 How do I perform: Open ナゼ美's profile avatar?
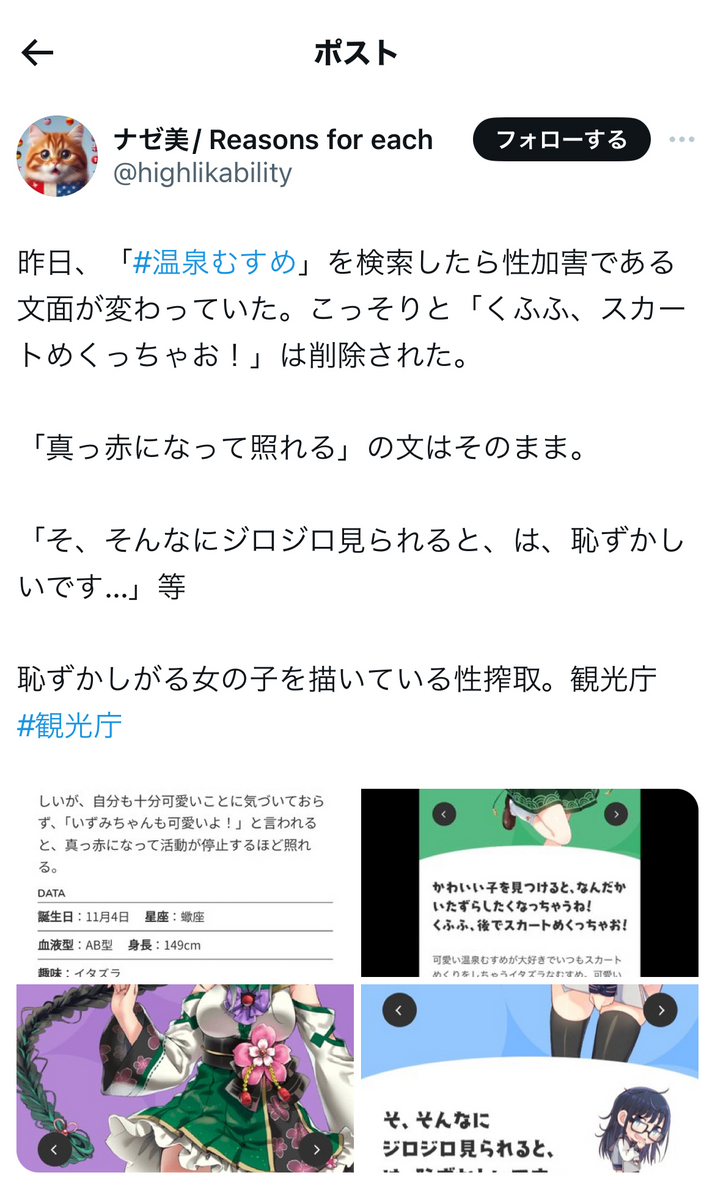(x=57, y=156)
